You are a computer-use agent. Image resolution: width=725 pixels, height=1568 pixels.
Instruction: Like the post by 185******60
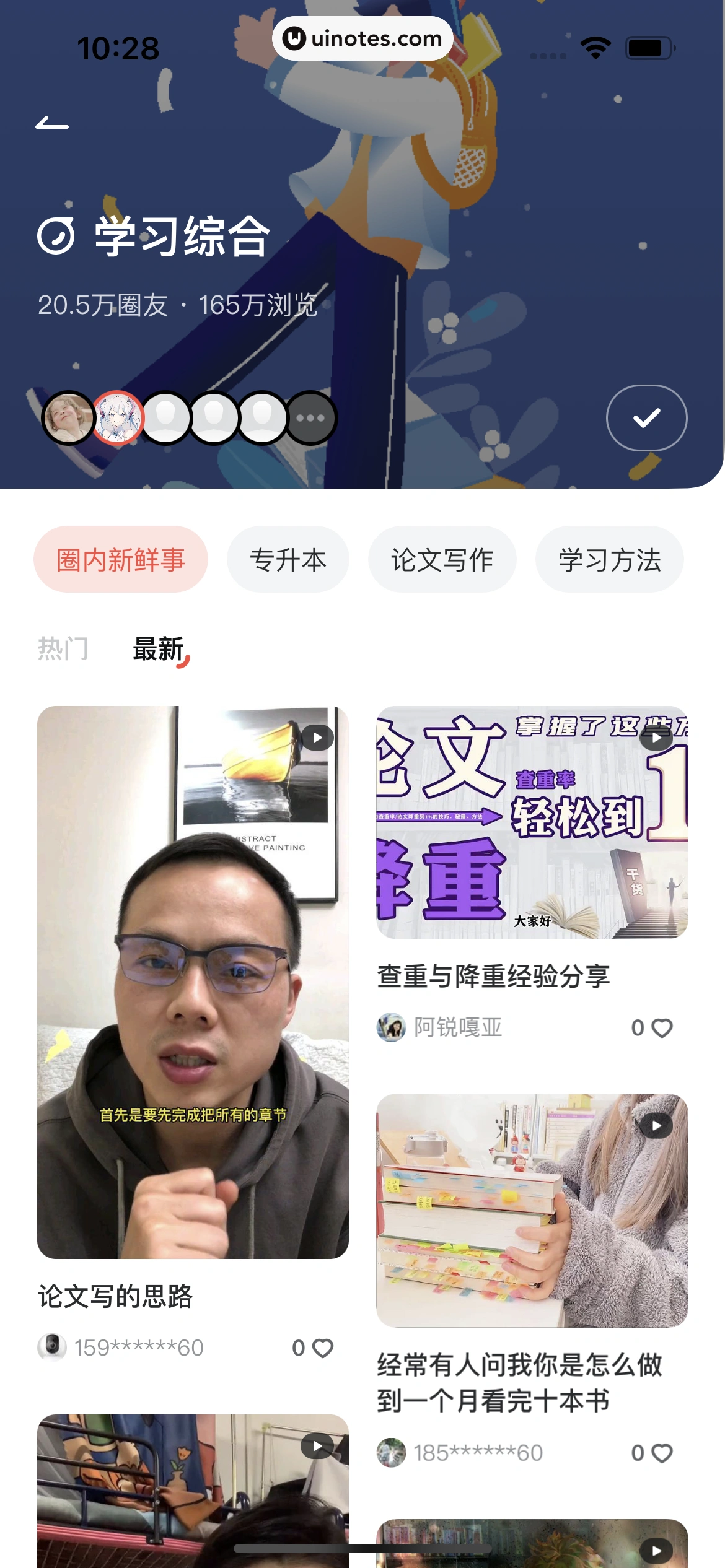[661, 1453]
